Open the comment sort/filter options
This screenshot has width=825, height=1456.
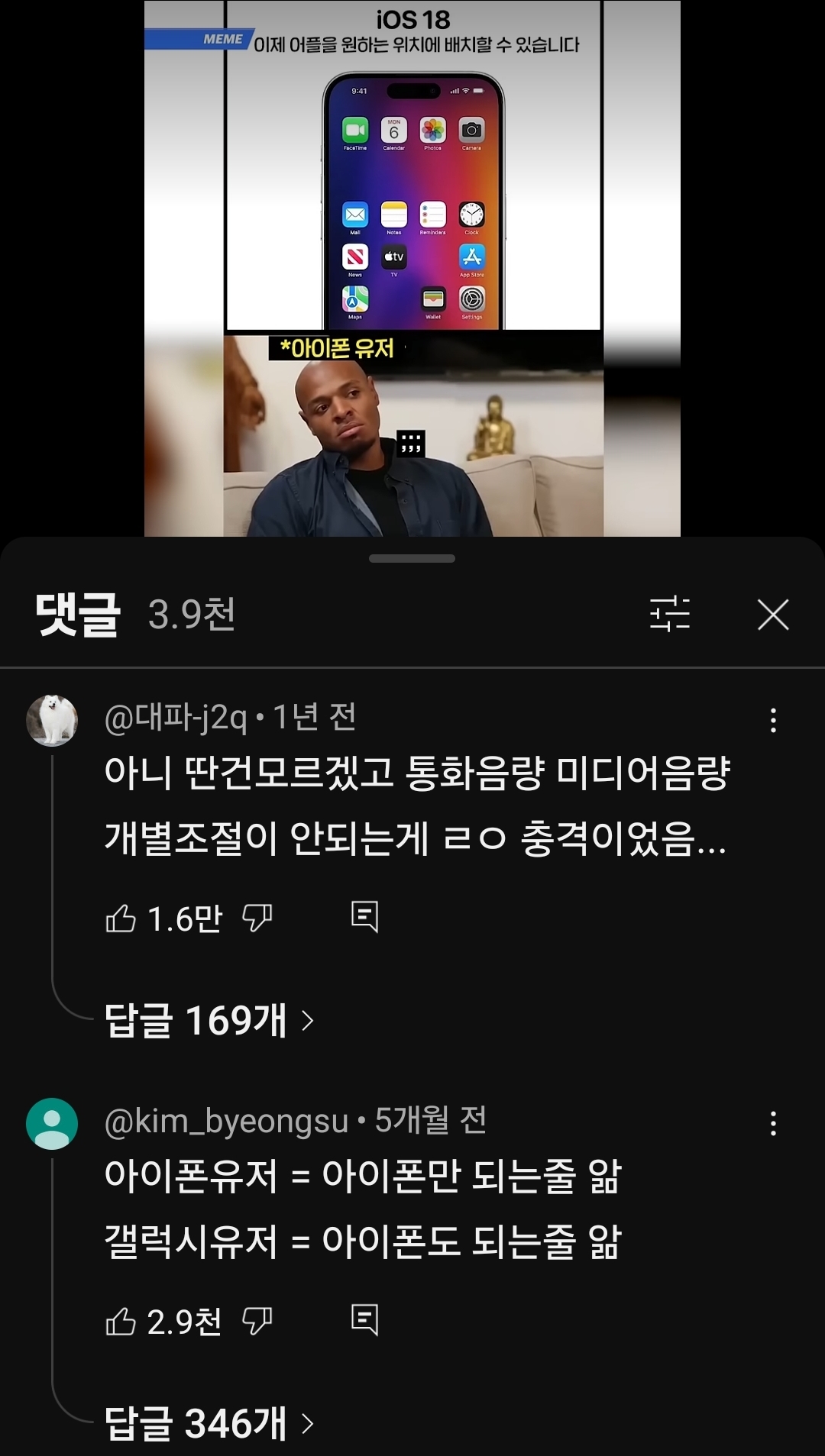click(670, 615)
